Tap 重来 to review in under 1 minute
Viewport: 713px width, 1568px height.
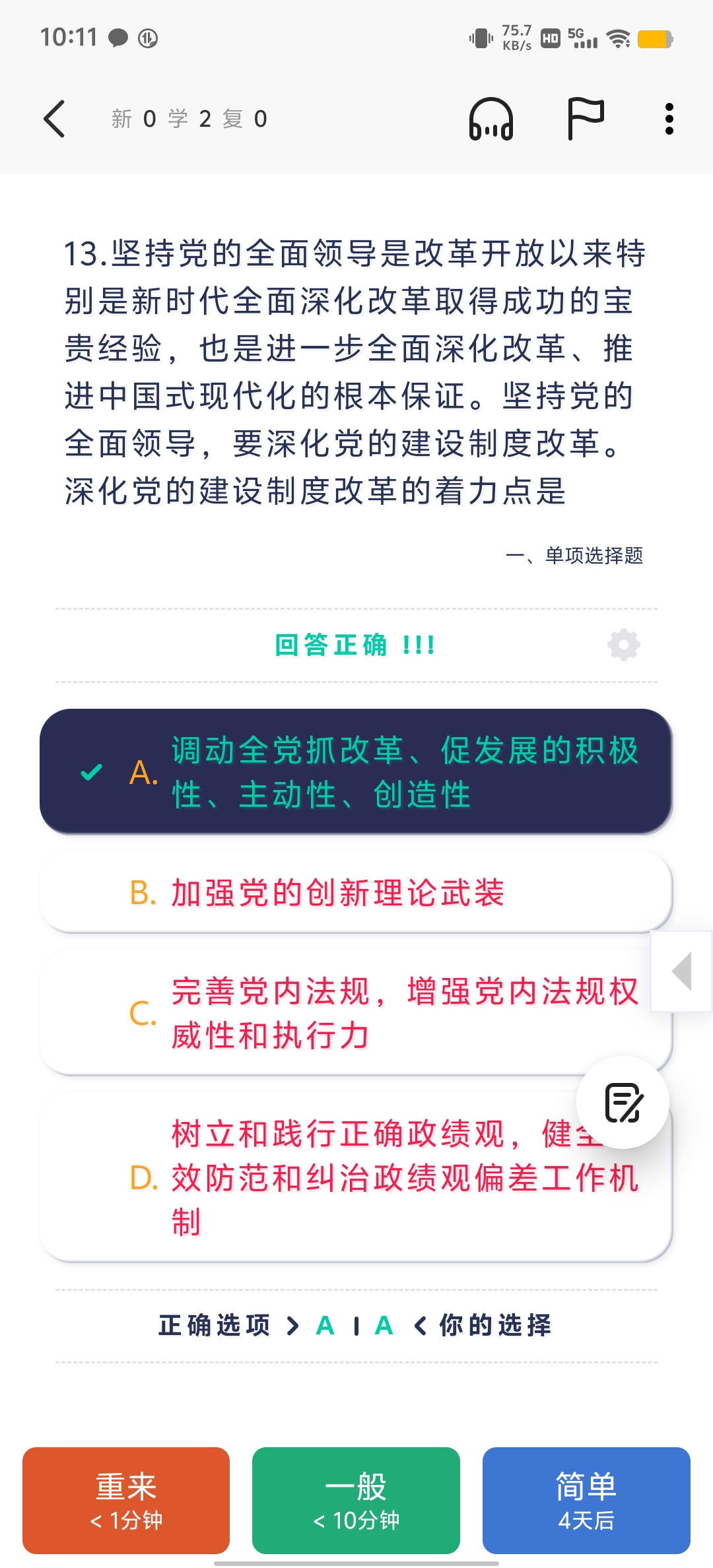coord(126,1500)
